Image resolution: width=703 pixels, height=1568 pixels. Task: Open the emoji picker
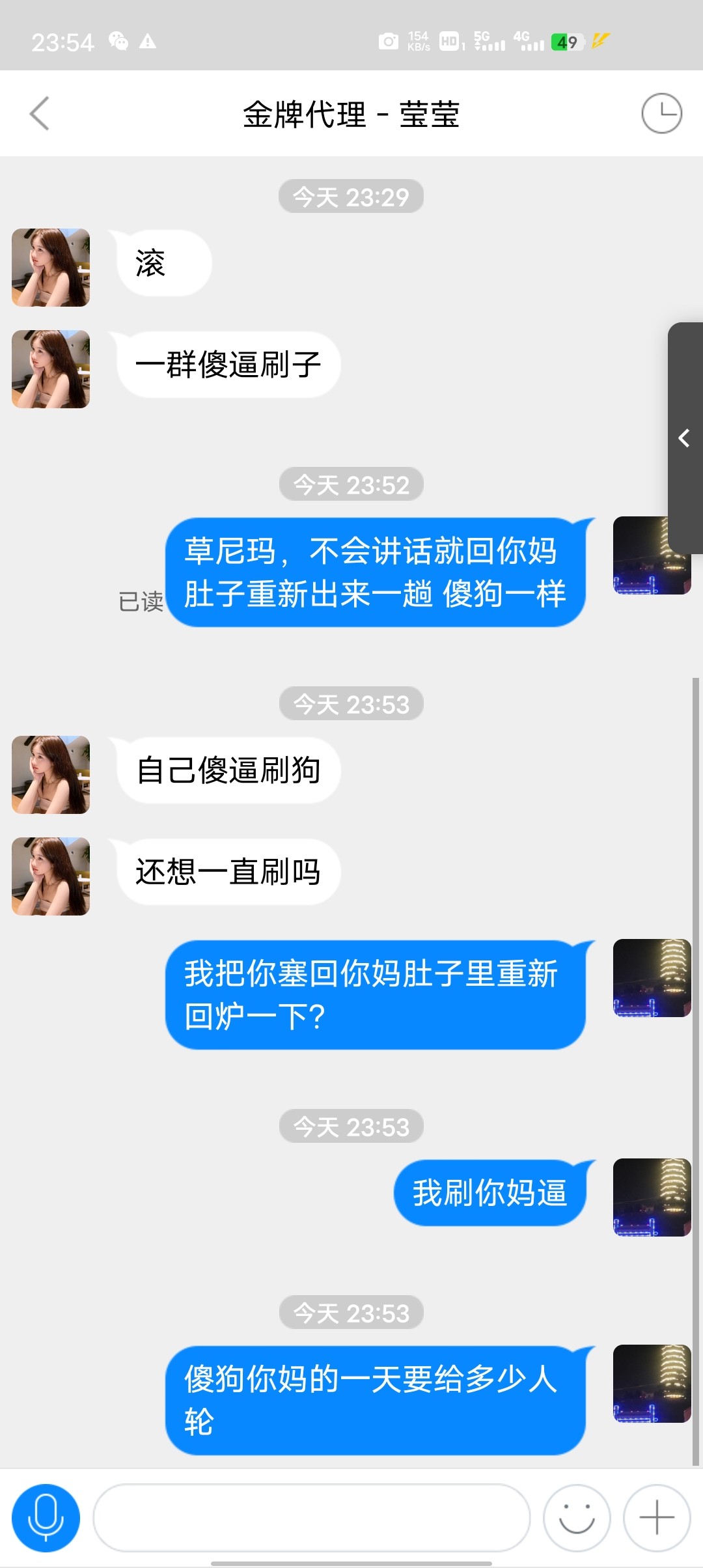[x=577, y=1517]
